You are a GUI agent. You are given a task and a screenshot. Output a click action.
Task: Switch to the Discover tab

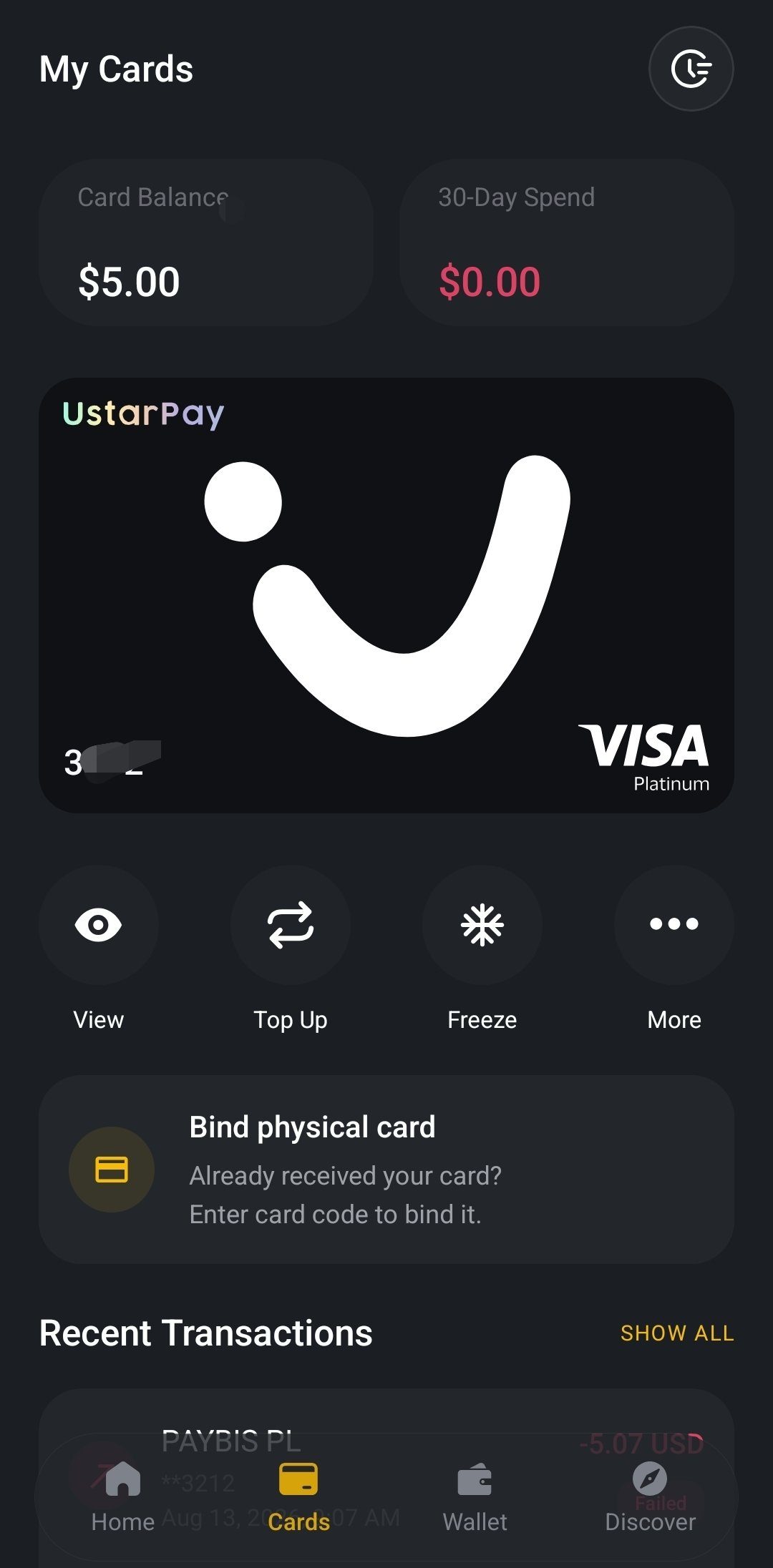pos(650,1497)
